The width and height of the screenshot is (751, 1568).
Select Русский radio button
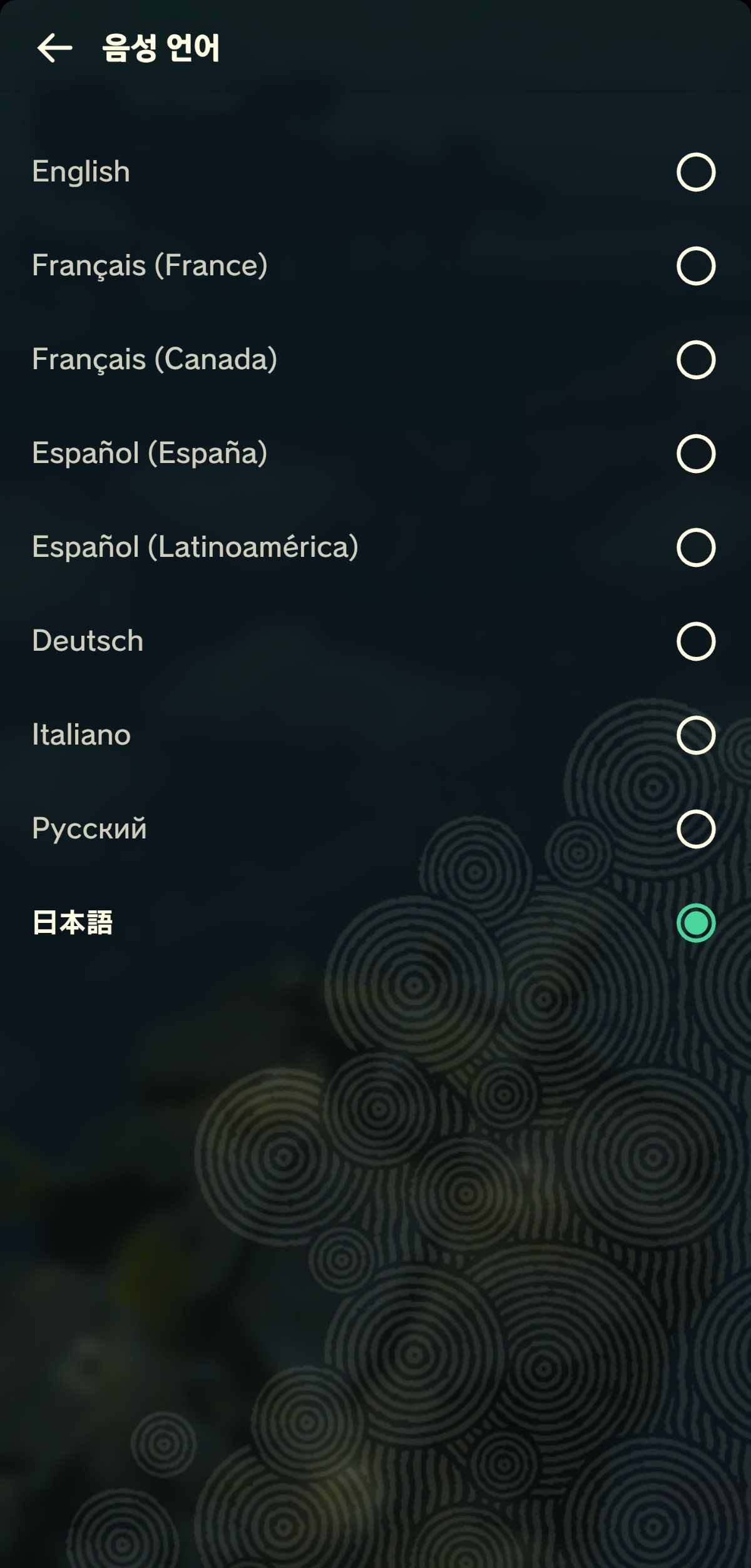697,828
